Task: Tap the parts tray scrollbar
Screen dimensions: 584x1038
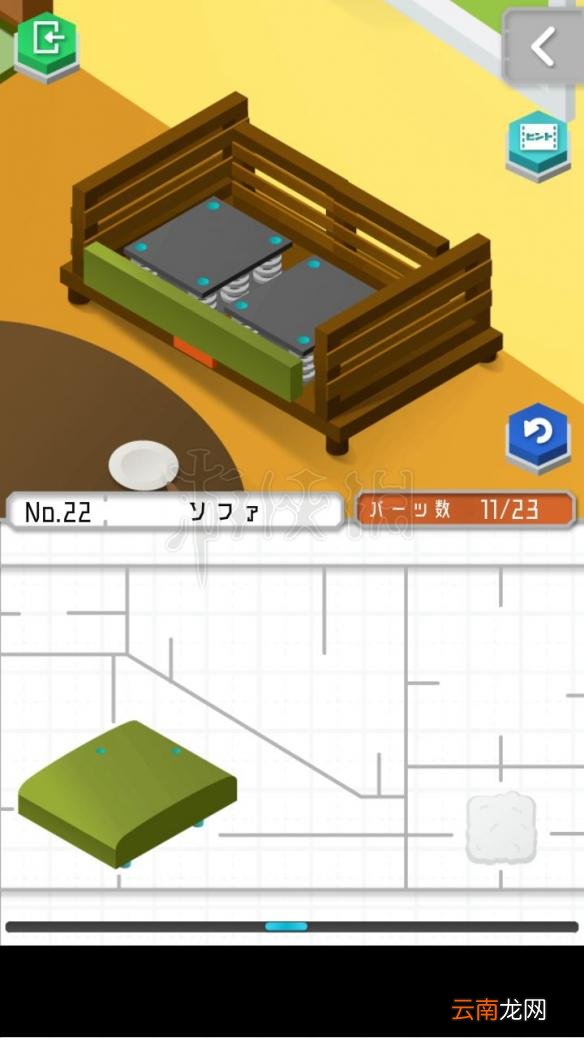Action: coord(291,926)
